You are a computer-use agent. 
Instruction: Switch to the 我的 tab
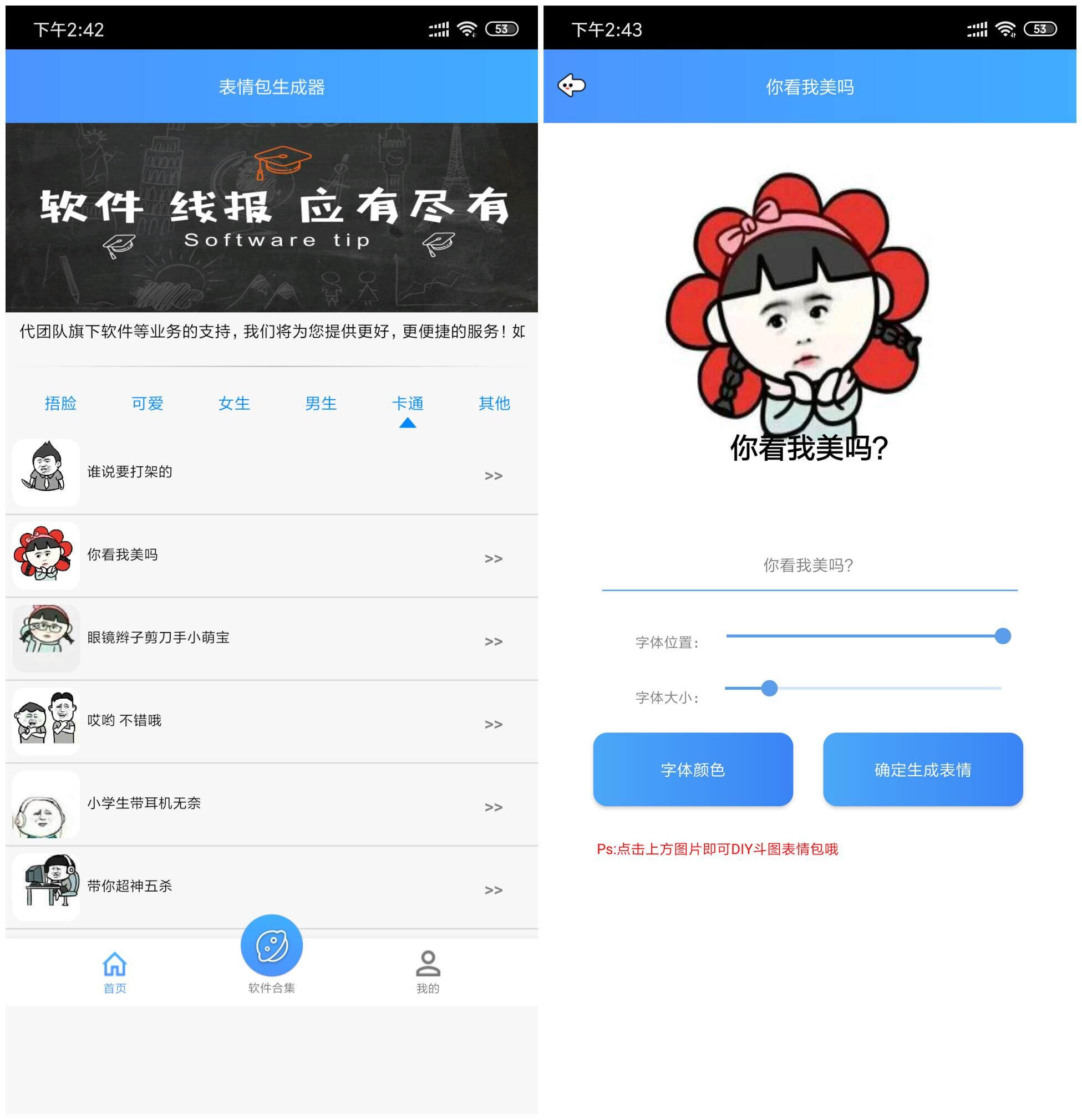(x=428, y=971)
